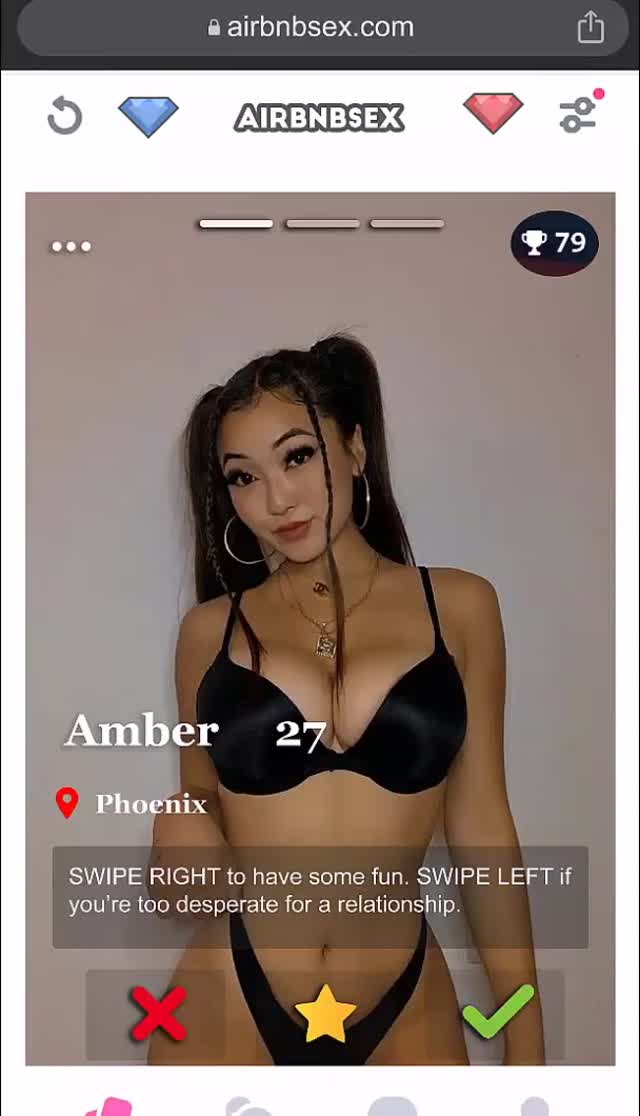
Task: Open the red gem icon
Action: pyautogui.click(x=493, y=114)
